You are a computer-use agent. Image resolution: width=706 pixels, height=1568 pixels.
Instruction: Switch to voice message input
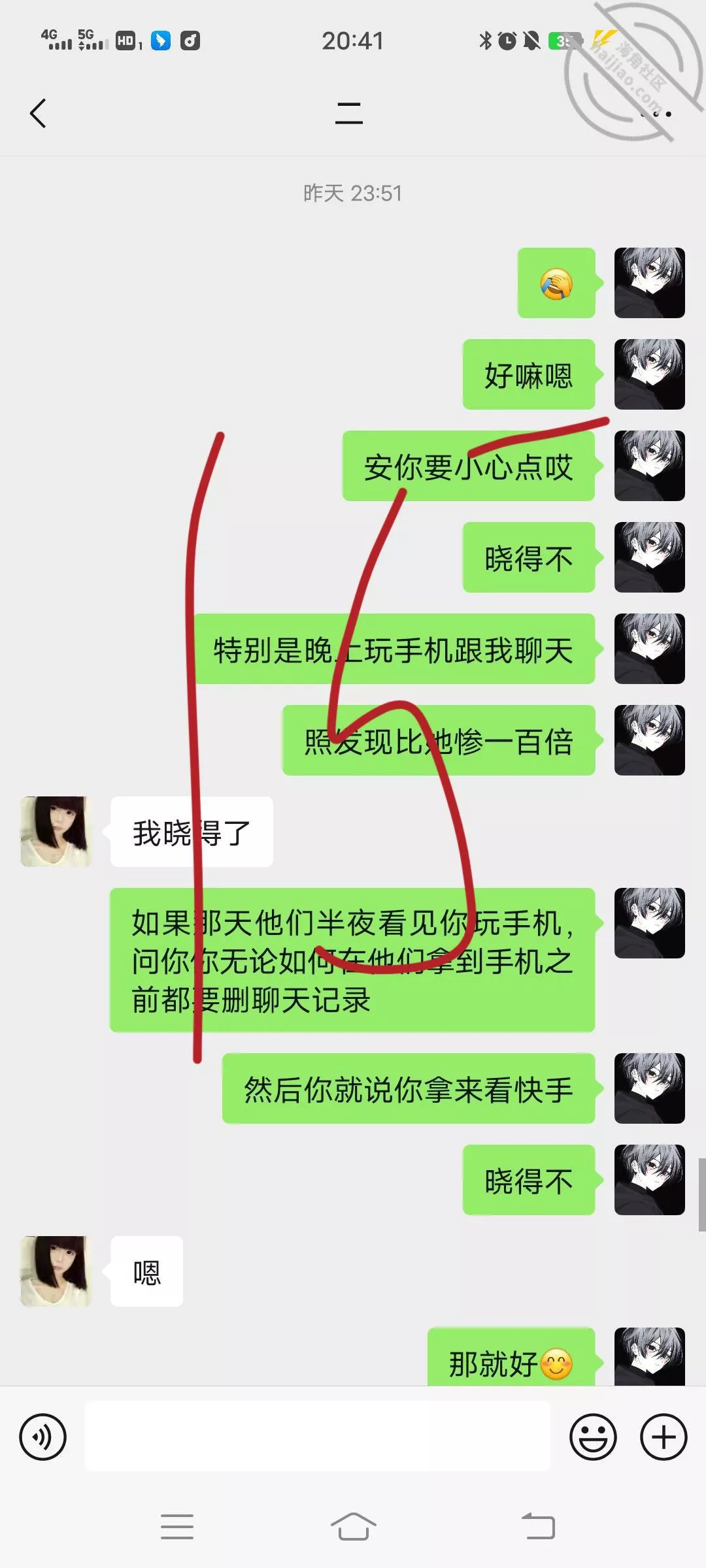tap(42, 1437)
